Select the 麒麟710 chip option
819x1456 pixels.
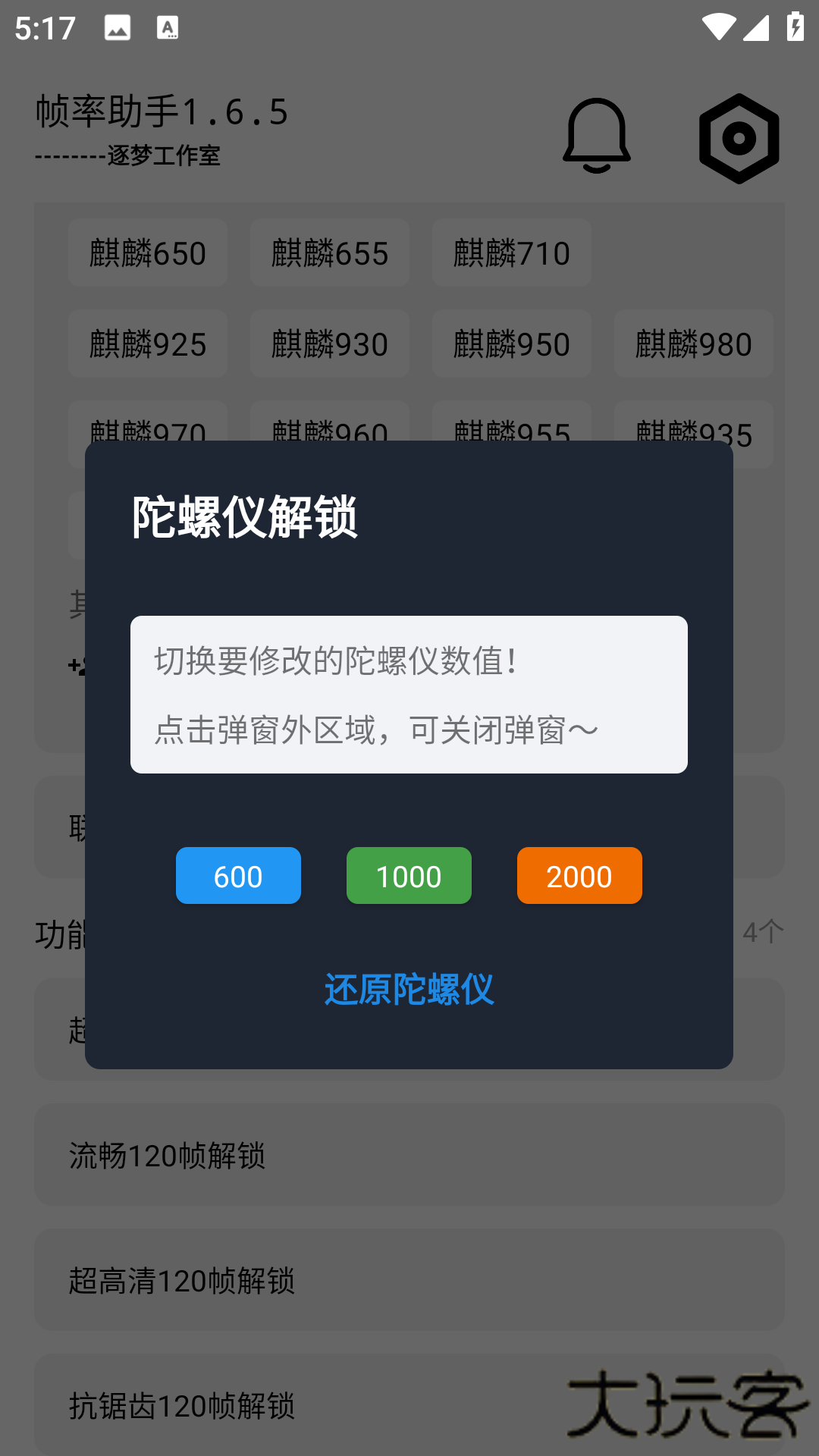pos(511,253)
